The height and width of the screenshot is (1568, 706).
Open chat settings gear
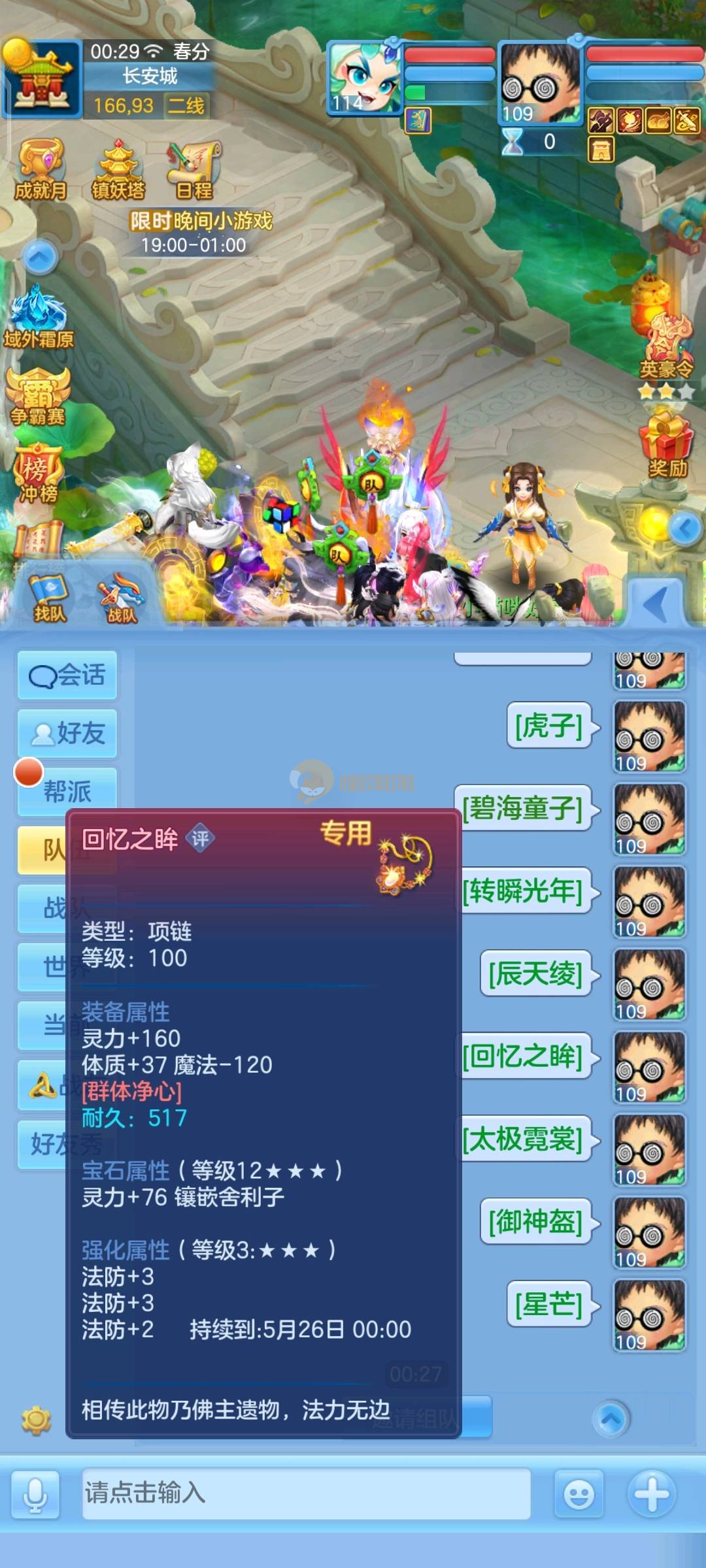click(x=36, y=1420)
